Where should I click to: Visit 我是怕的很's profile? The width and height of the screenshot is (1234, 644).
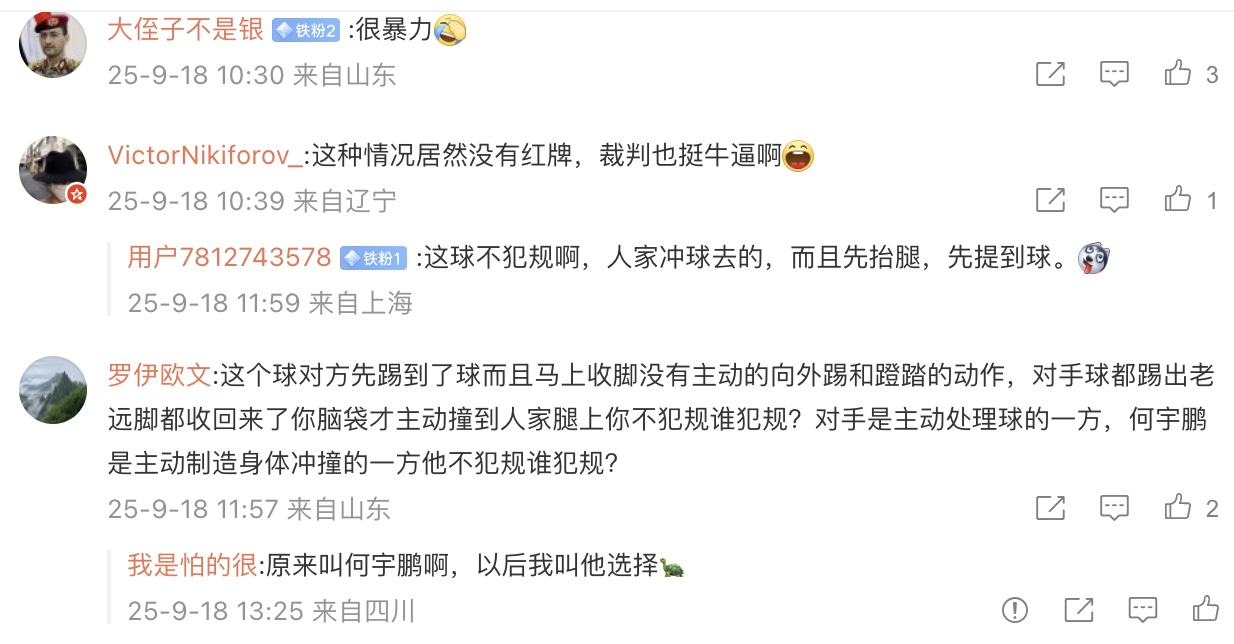[192, 566]
